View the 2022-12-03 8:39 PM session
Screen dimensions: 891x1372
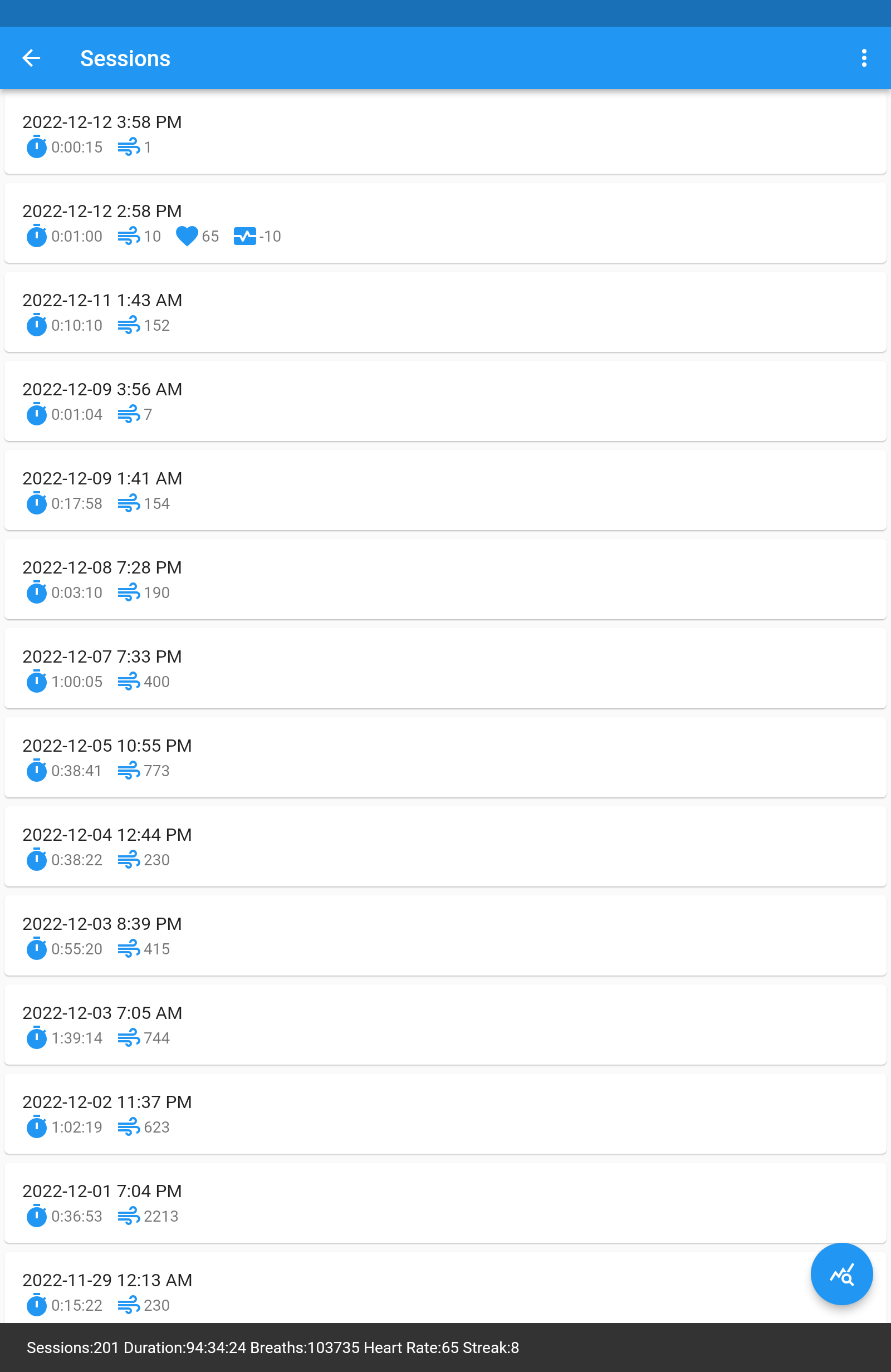[x=444, y=935]
